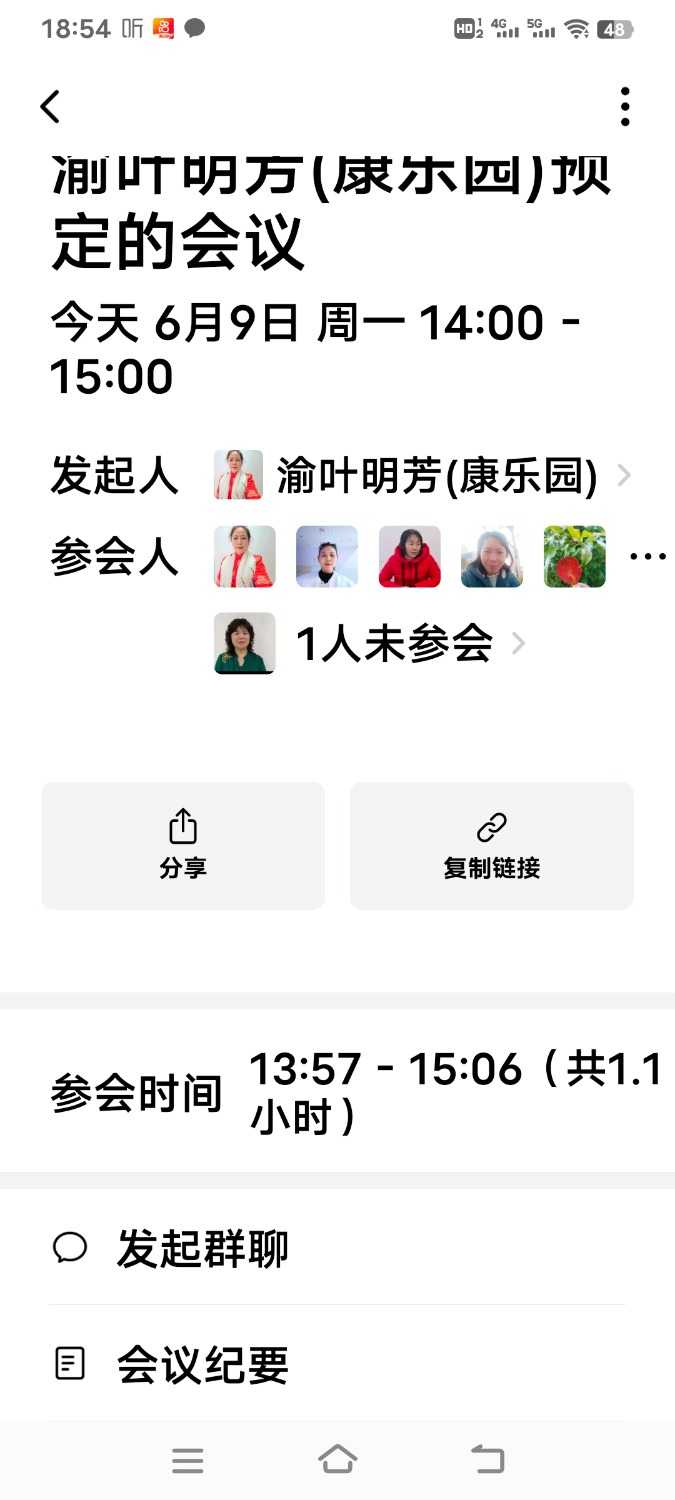Open recent apps from navigation bar
This screenshot has height=1500, width=675.
coord(188,1460)
